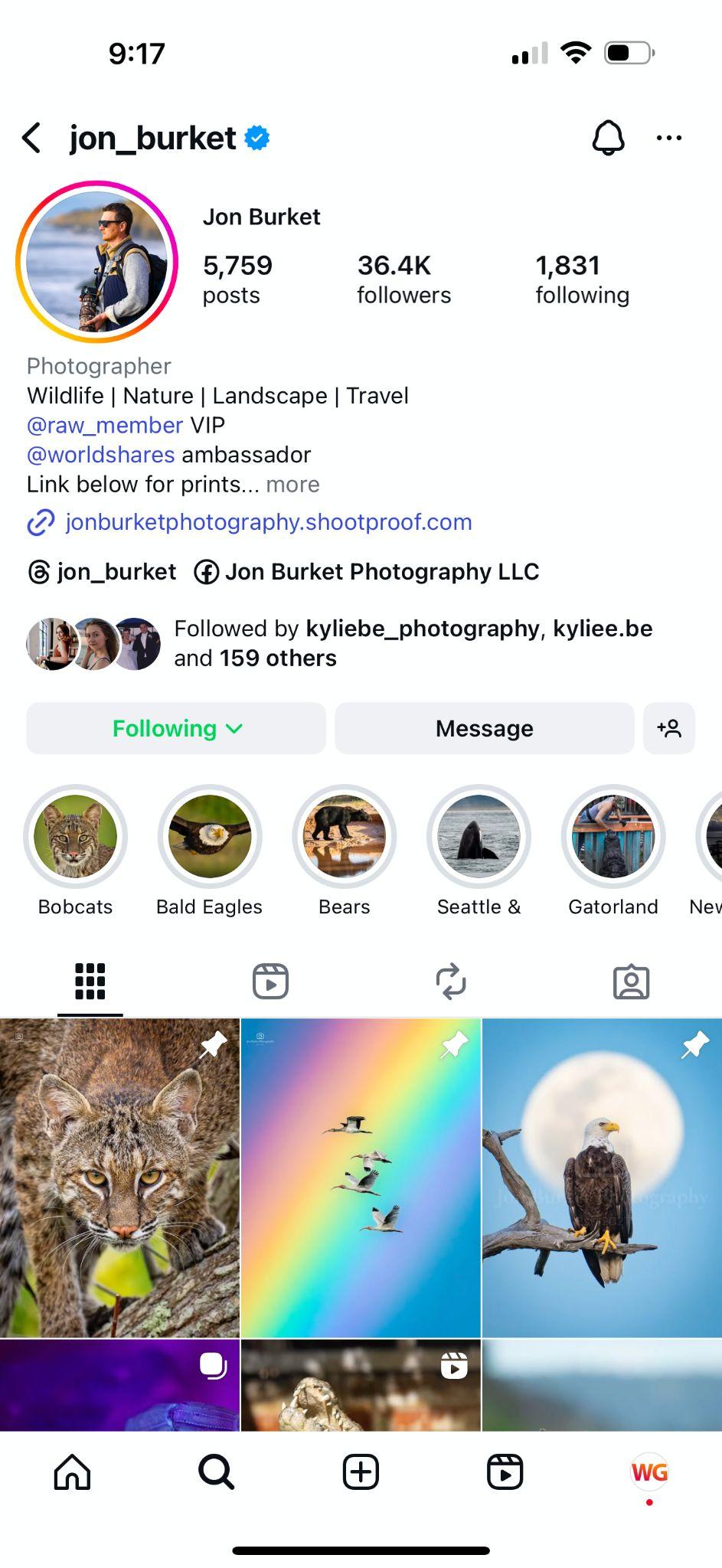Go to the search tab

217,1472
